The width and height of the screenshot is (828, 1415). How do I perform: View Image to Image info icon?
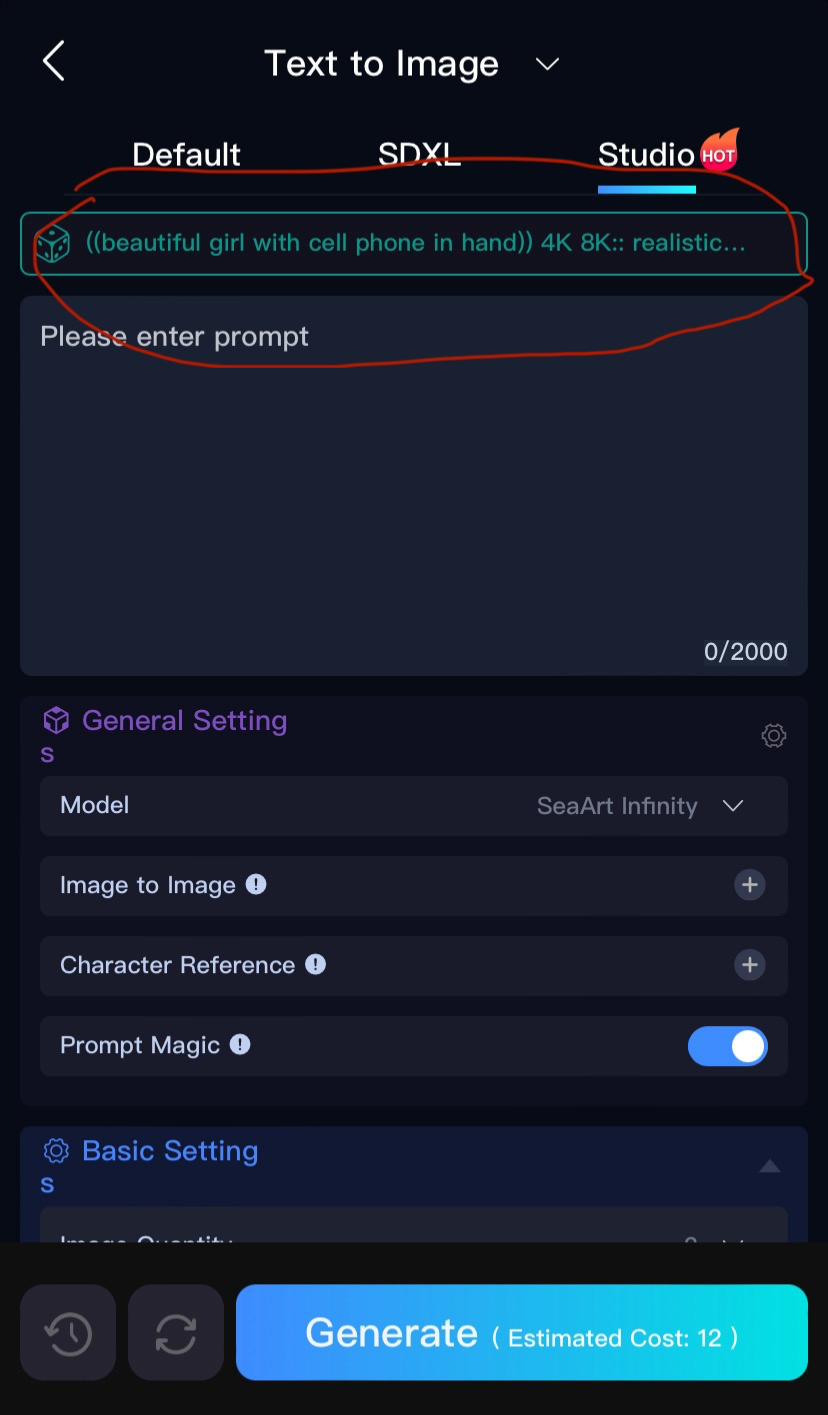(x=256, y=885)
